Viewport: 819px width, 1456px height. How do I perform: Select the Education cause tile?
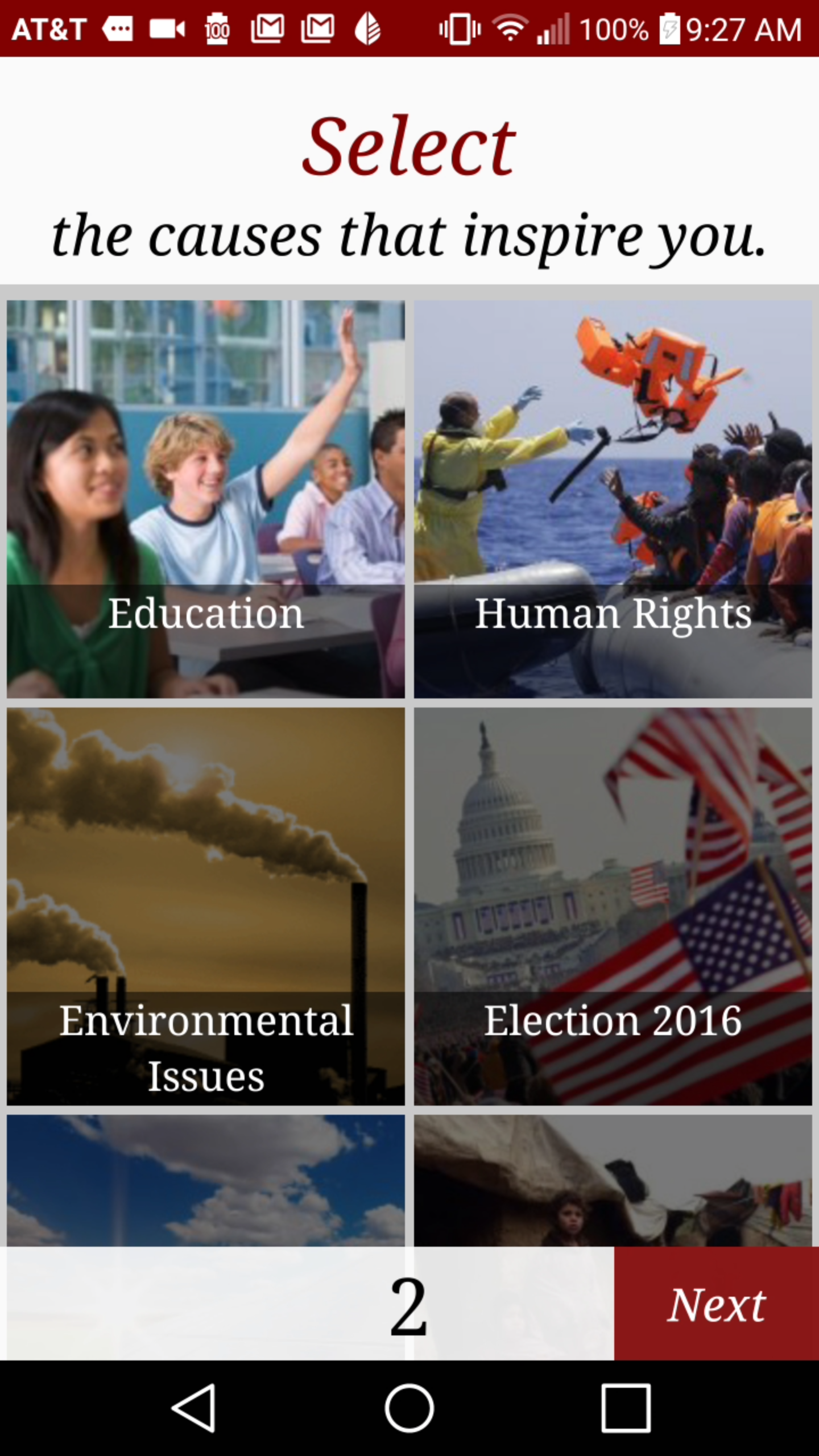coord(205,499)
